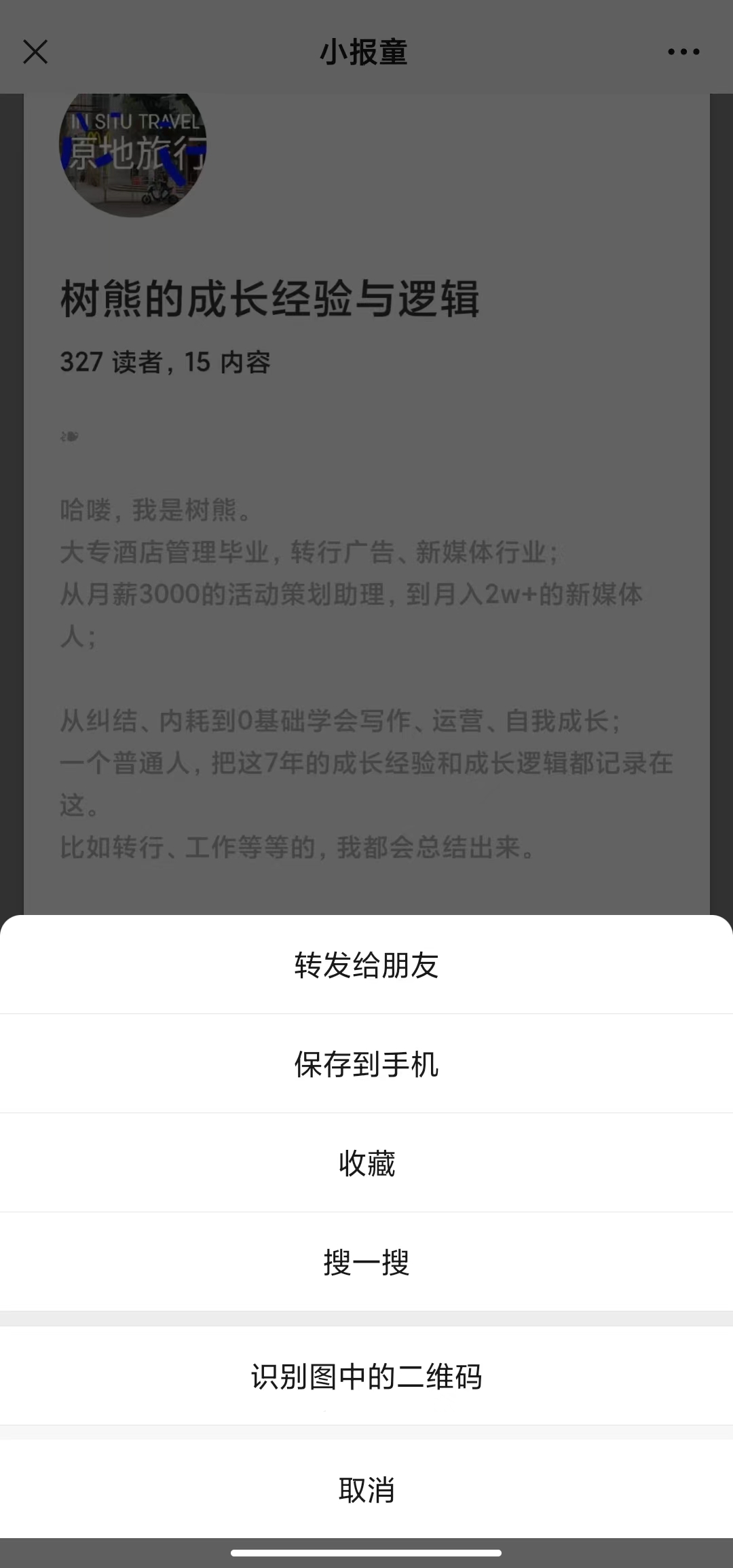Select 转发给朋友 option
This screenshot has width=733, height=1568.
366,965
